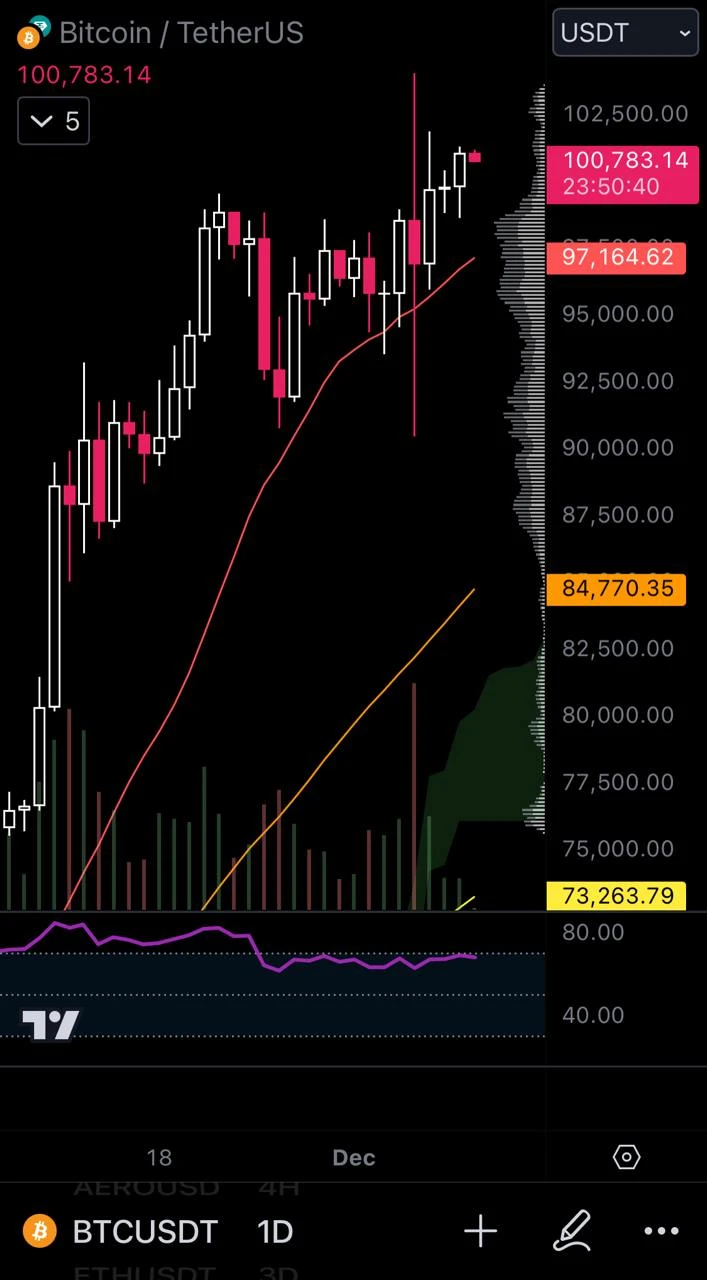Image resolution: width=707 pixels, height=1280 pixels.
Task: Open the USDT currency dropdown
Action: pyautogui.click(x=625, y=33)
